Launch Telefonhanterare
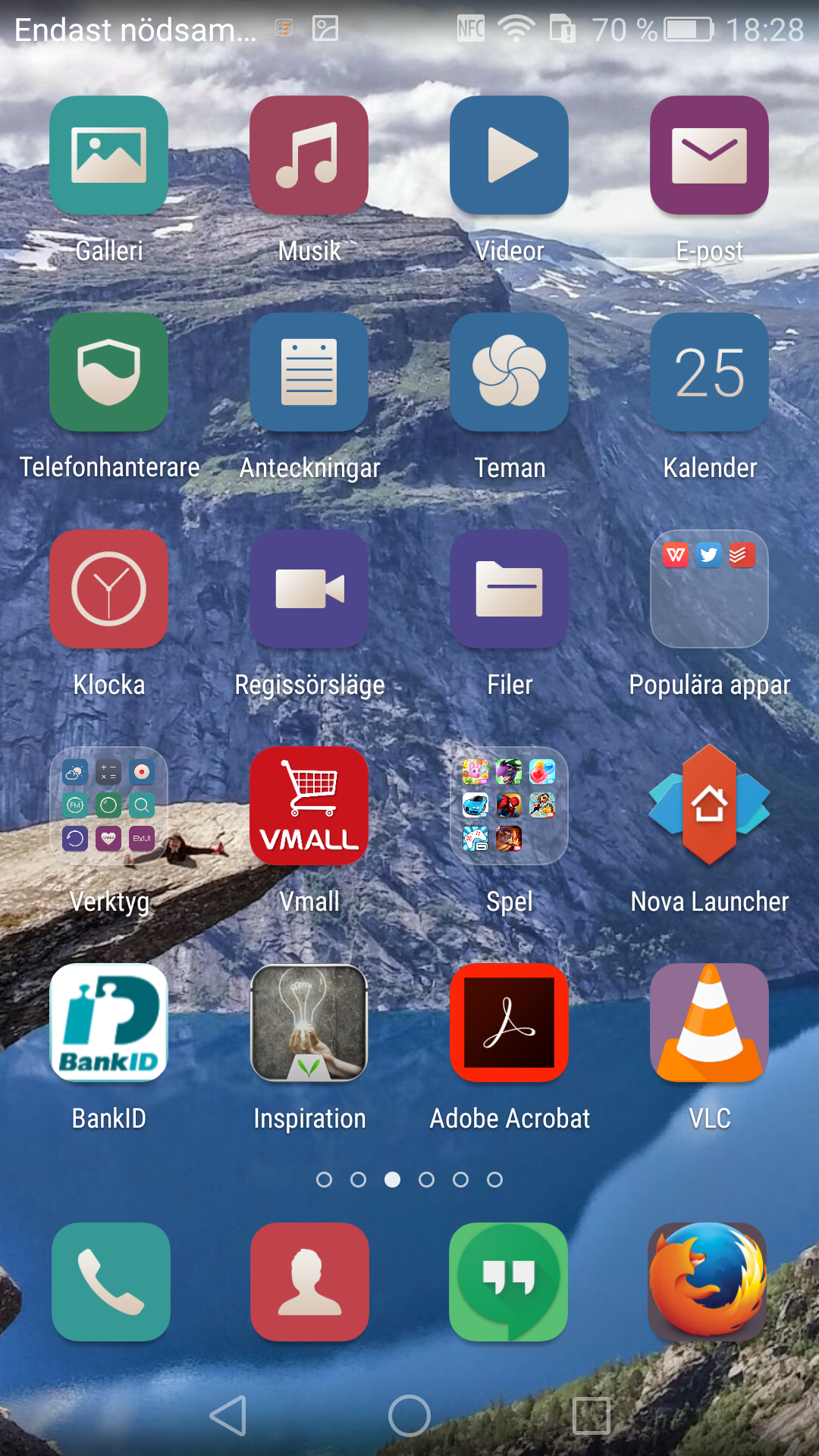The image size is (819, 1456). [109, 372]
